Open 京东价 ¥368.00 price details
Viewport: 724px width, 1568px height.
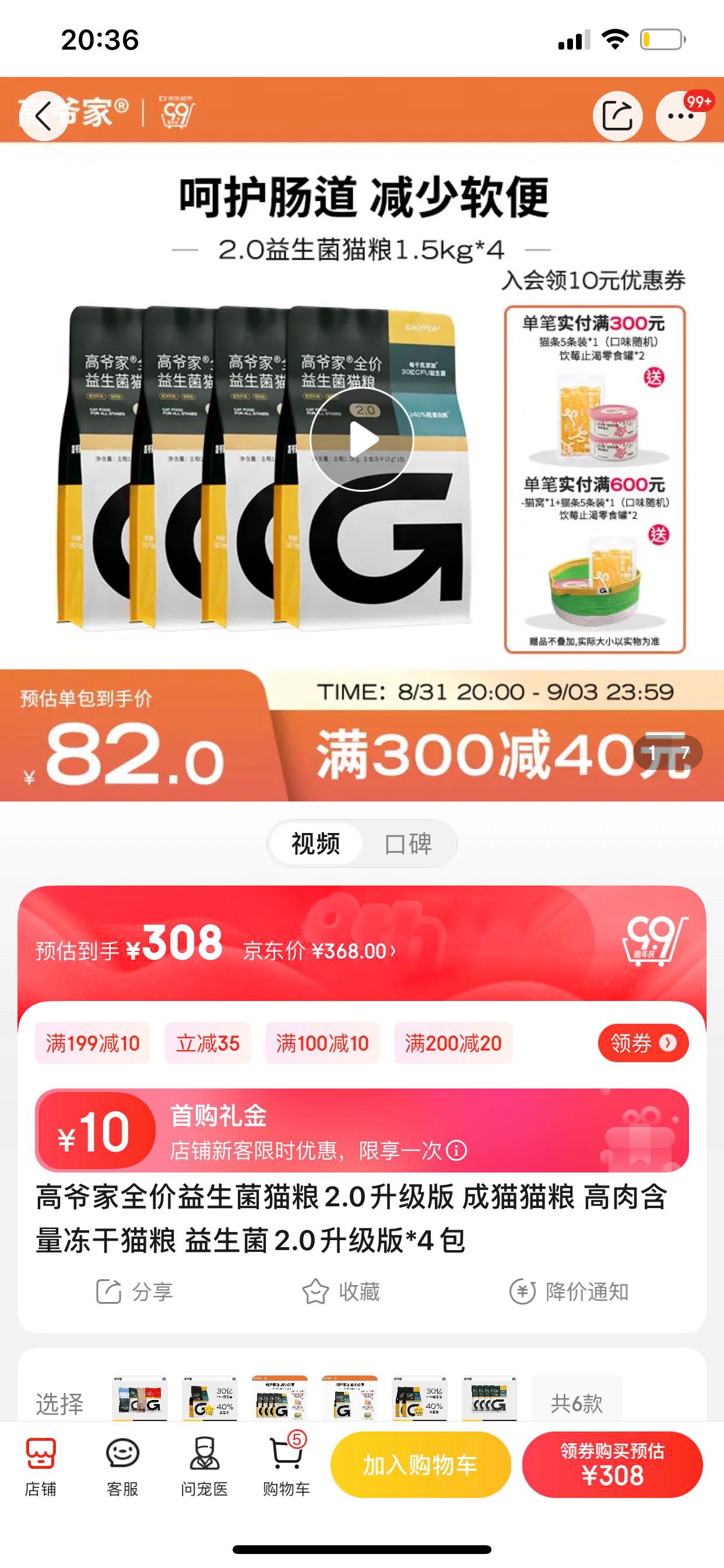pos(319,951)
